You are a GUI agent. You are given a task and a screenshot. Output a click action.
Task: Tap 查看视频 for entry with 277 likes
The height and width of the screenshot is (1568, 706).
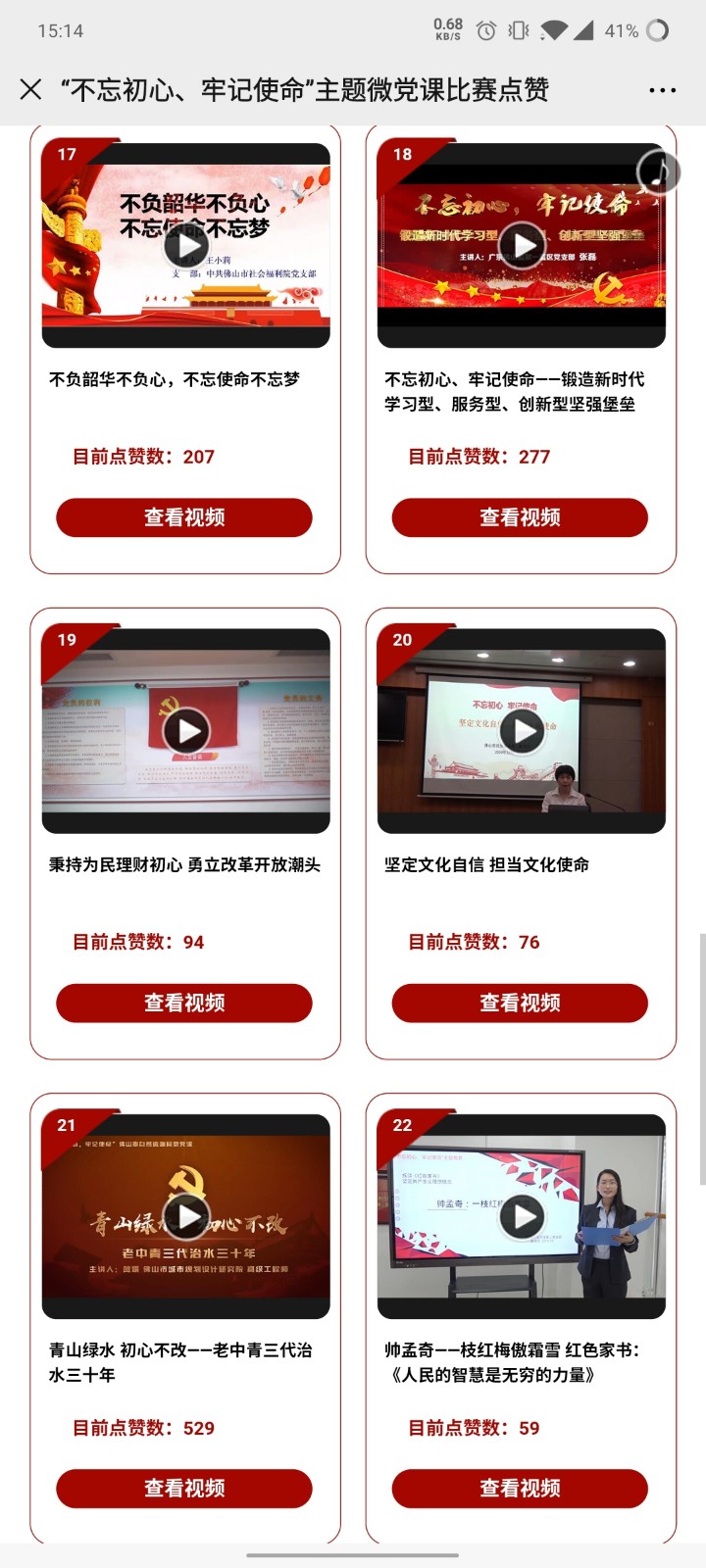pyautogui.click(x=520, y=517)
